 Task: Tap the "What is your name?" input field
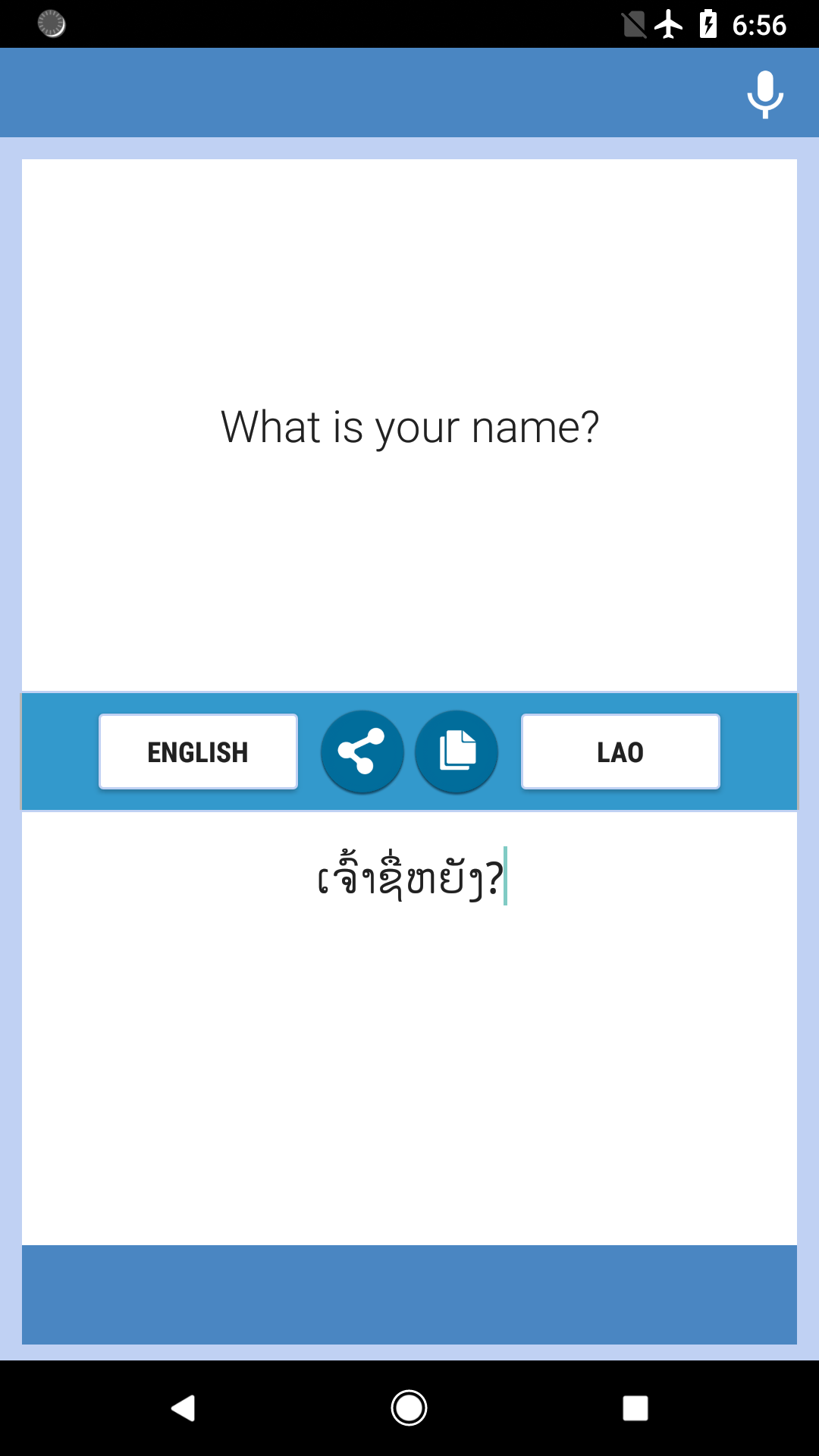[x=409, y=426]
